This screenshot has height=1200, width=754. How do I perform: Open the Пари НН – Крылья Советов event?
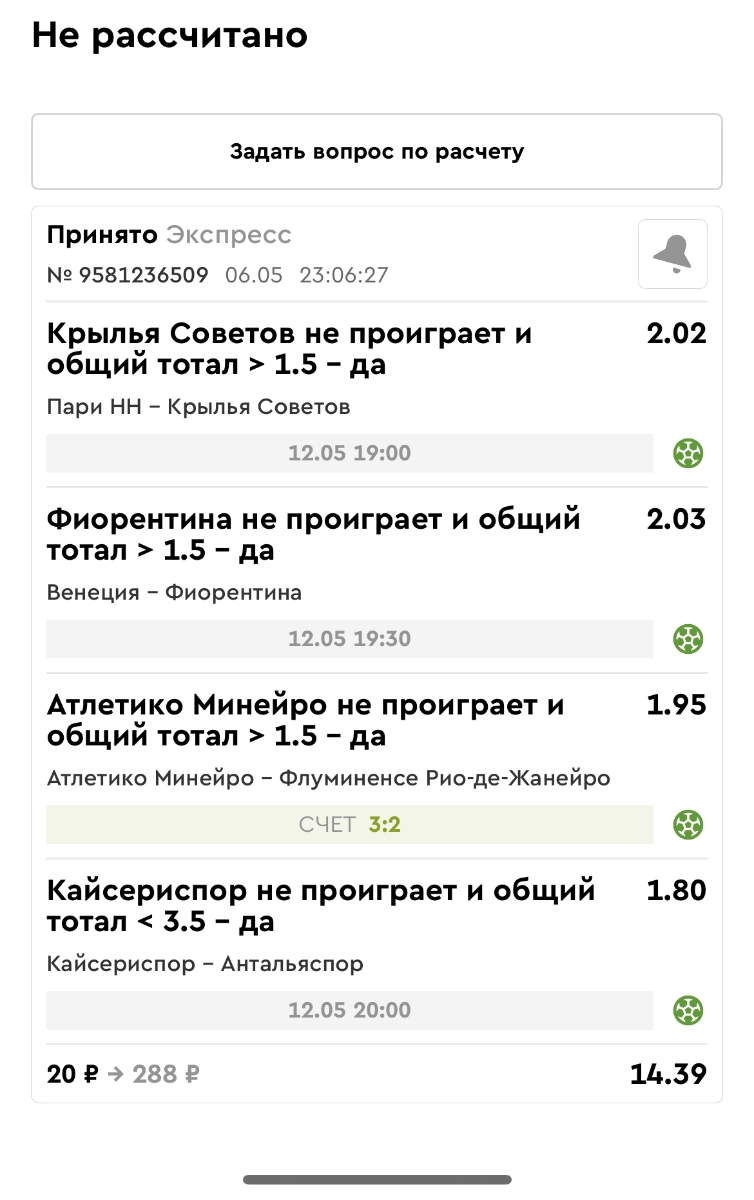pyautogui.click(x=198, y=407)
